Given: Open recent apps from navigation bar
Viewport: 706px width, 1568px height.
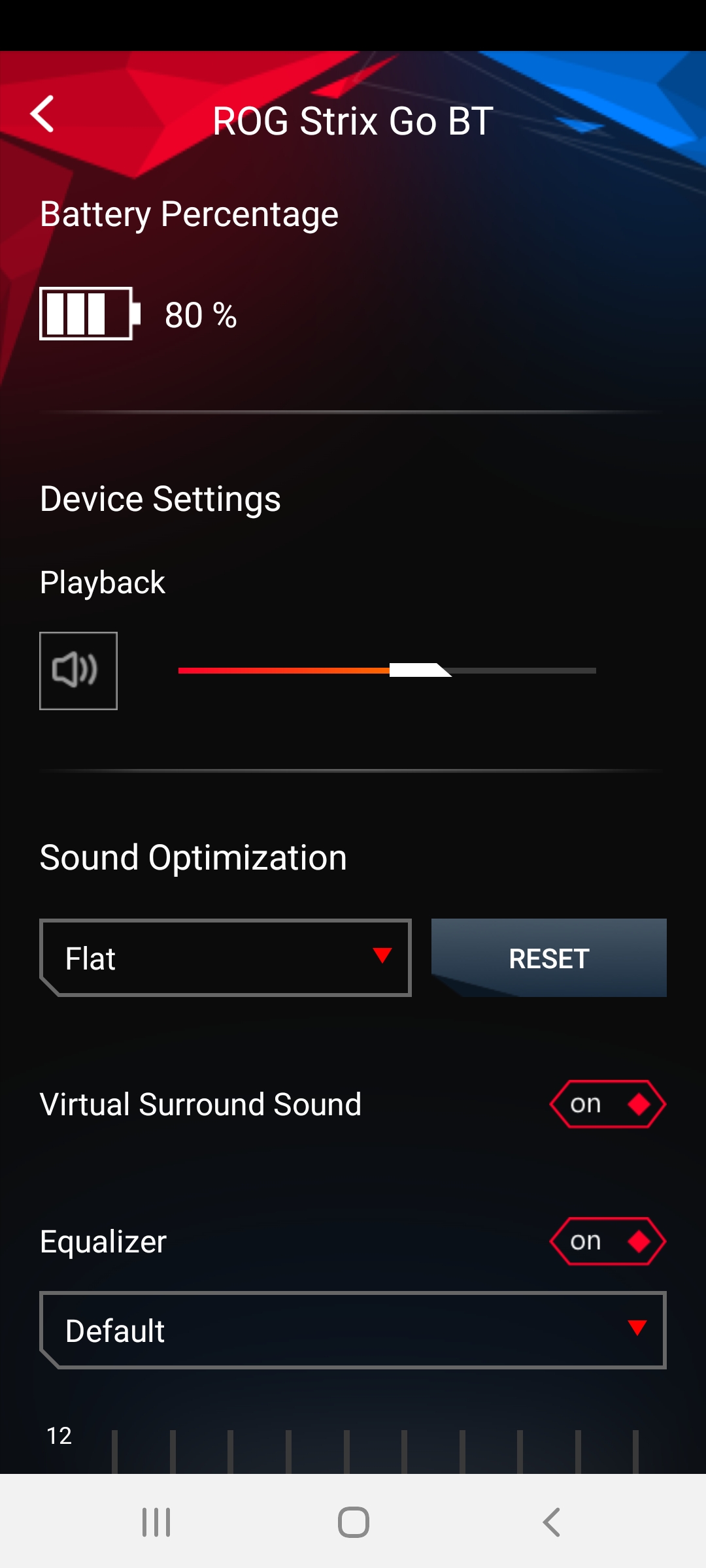Looking at the screenshot, I should pos(157,1522).
